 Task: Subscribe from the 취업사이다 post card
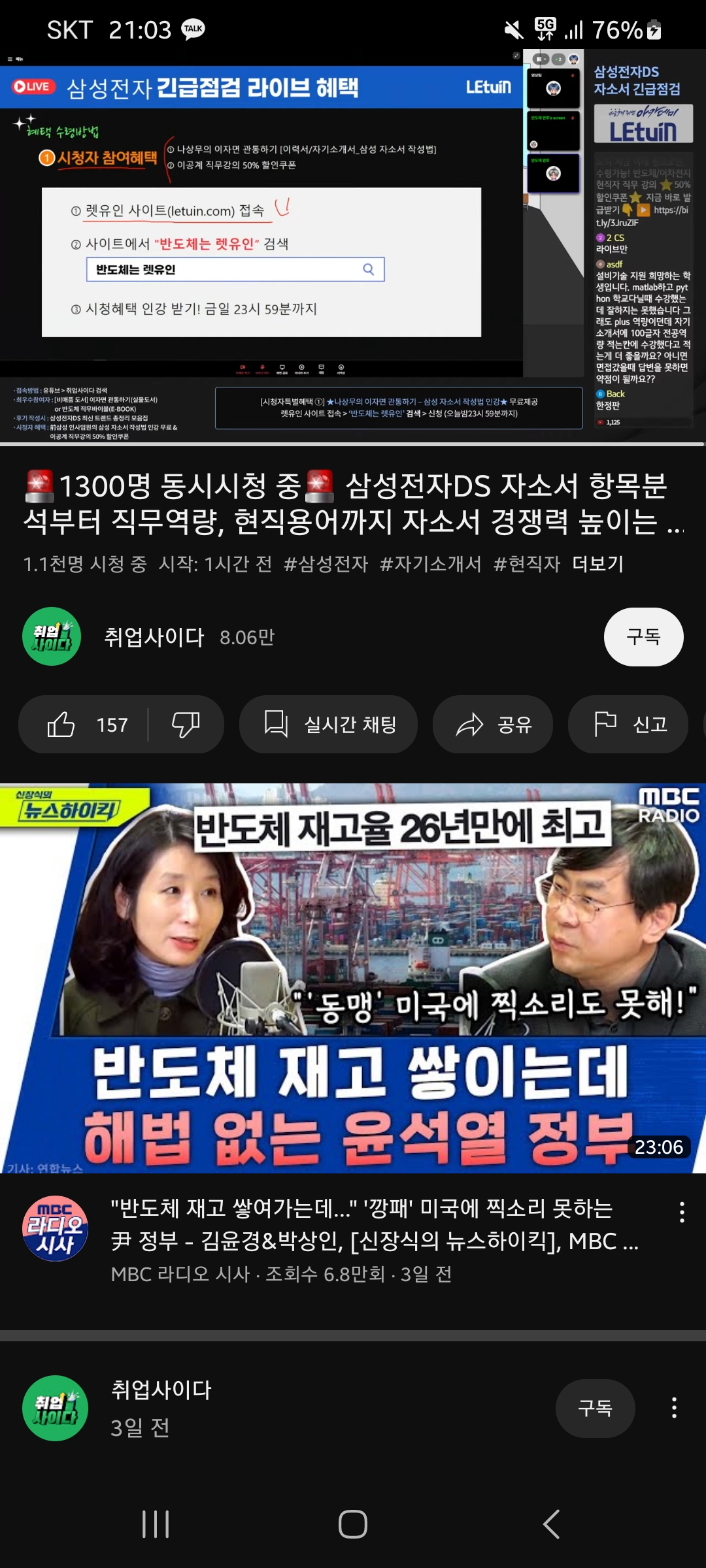[594, 1408]
